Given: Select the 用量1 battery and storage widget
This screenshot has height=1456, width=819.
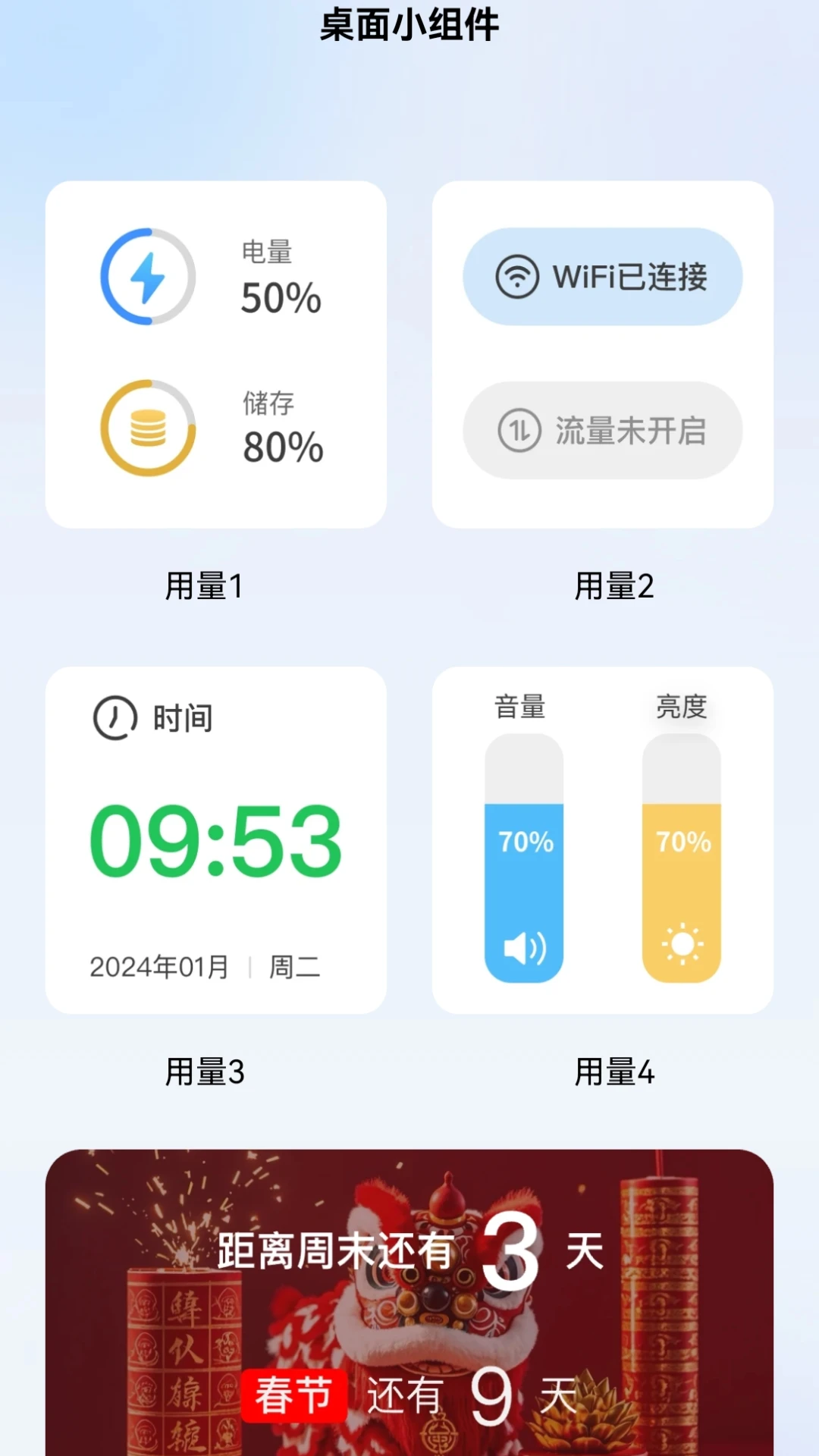Looking at the screenshot, I should point(216,354).
